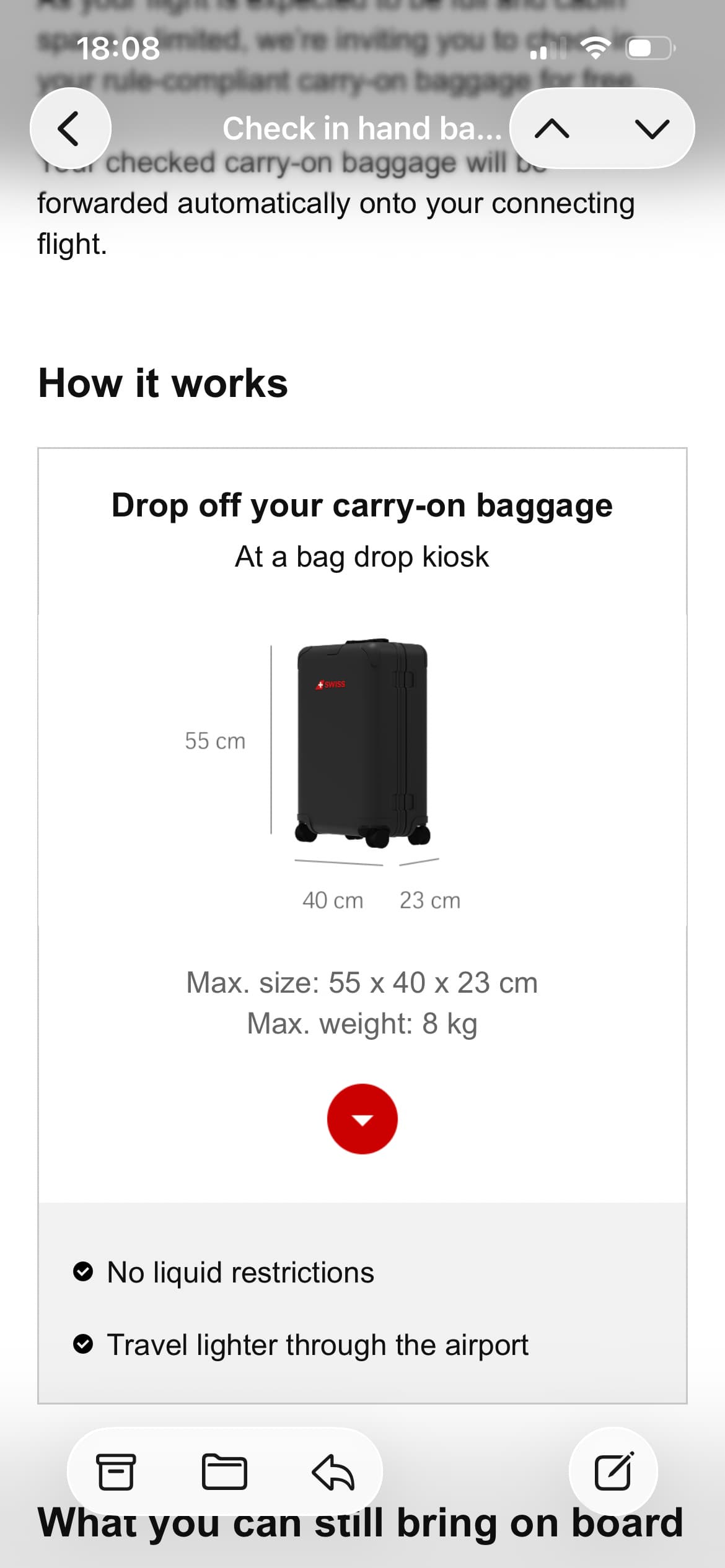The width and height of the screenshot is (725, 1568).
Task: Move this email to a folder
Action: pos(224,1471)
